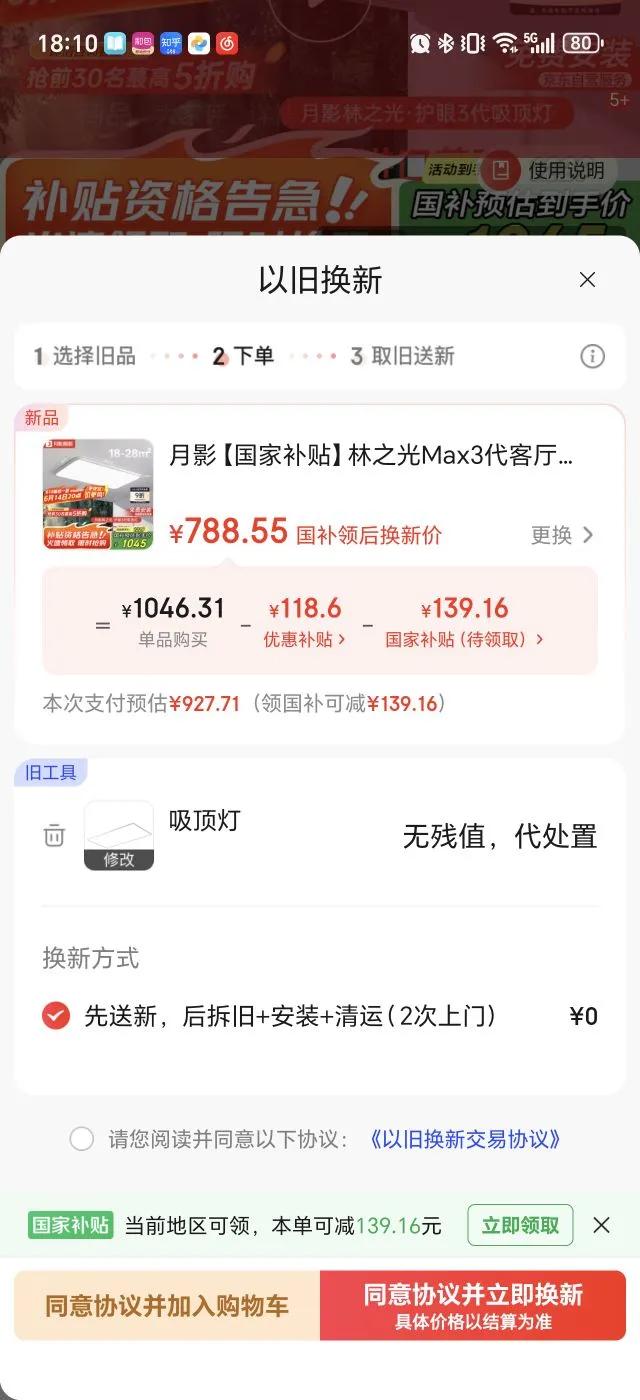Open the 月影 林之光Max3代 product thumbnail
Image resolution: width=640 pixels, height=1400 pixels.
click(98, 494)
